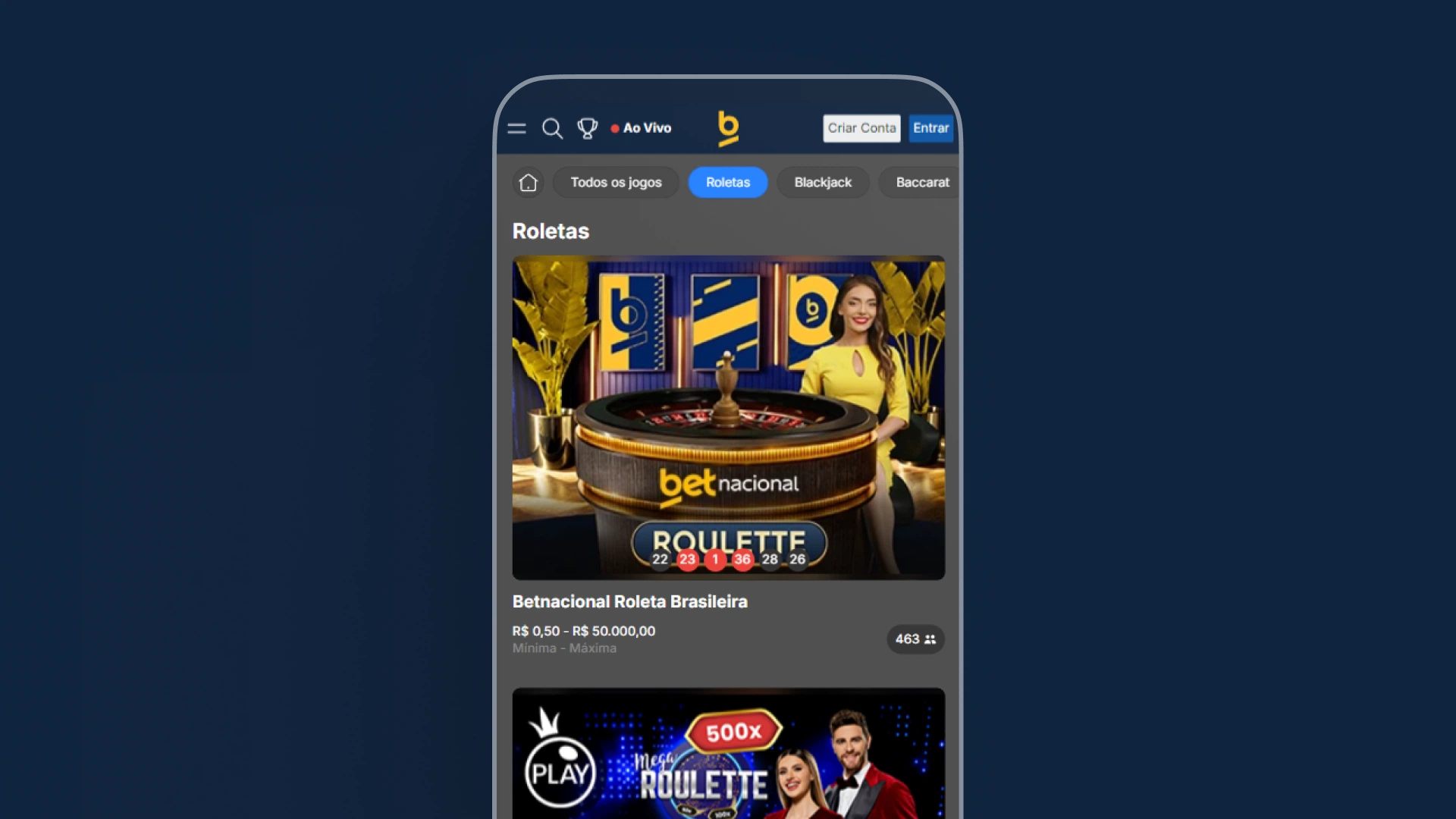Switch to the Baccarat chip
The width and height of the screenshot is (1456, 819).
click(x=921, y=183)
